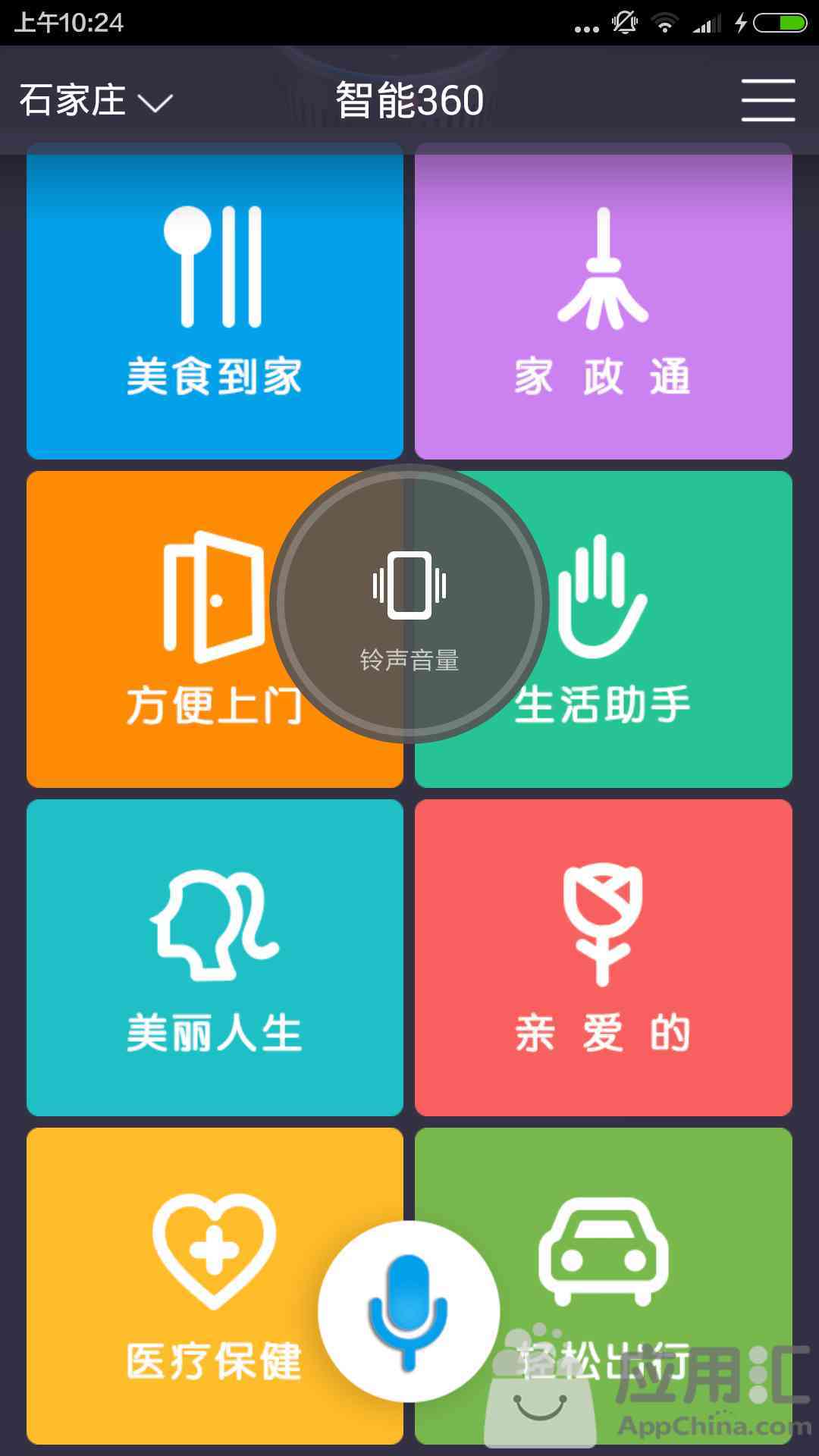Open the 家政通 tile
819x1456 pixels.
click(604, 301)
